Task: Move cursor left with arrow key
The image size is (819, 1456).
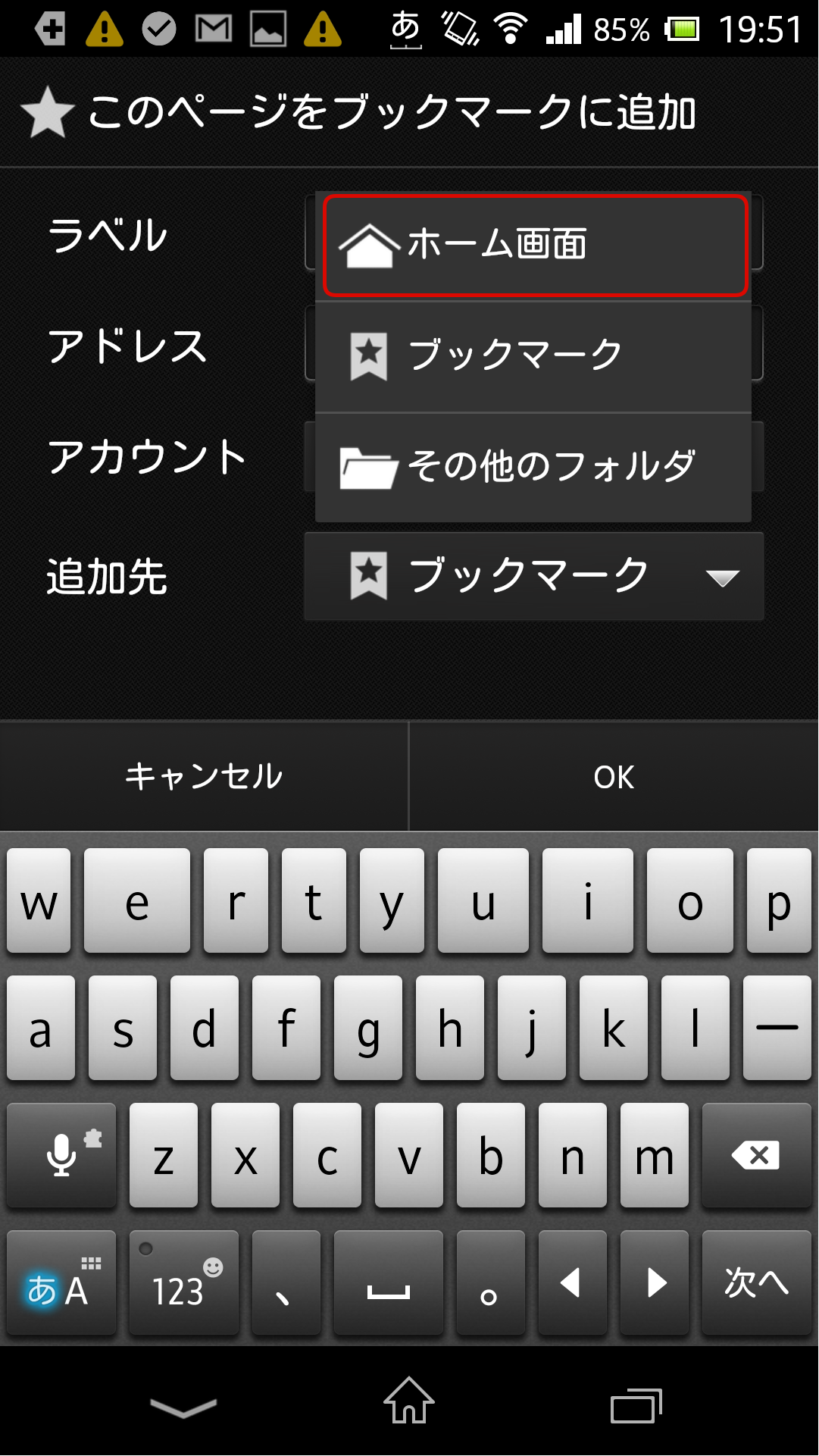Action: (571, 1282)
